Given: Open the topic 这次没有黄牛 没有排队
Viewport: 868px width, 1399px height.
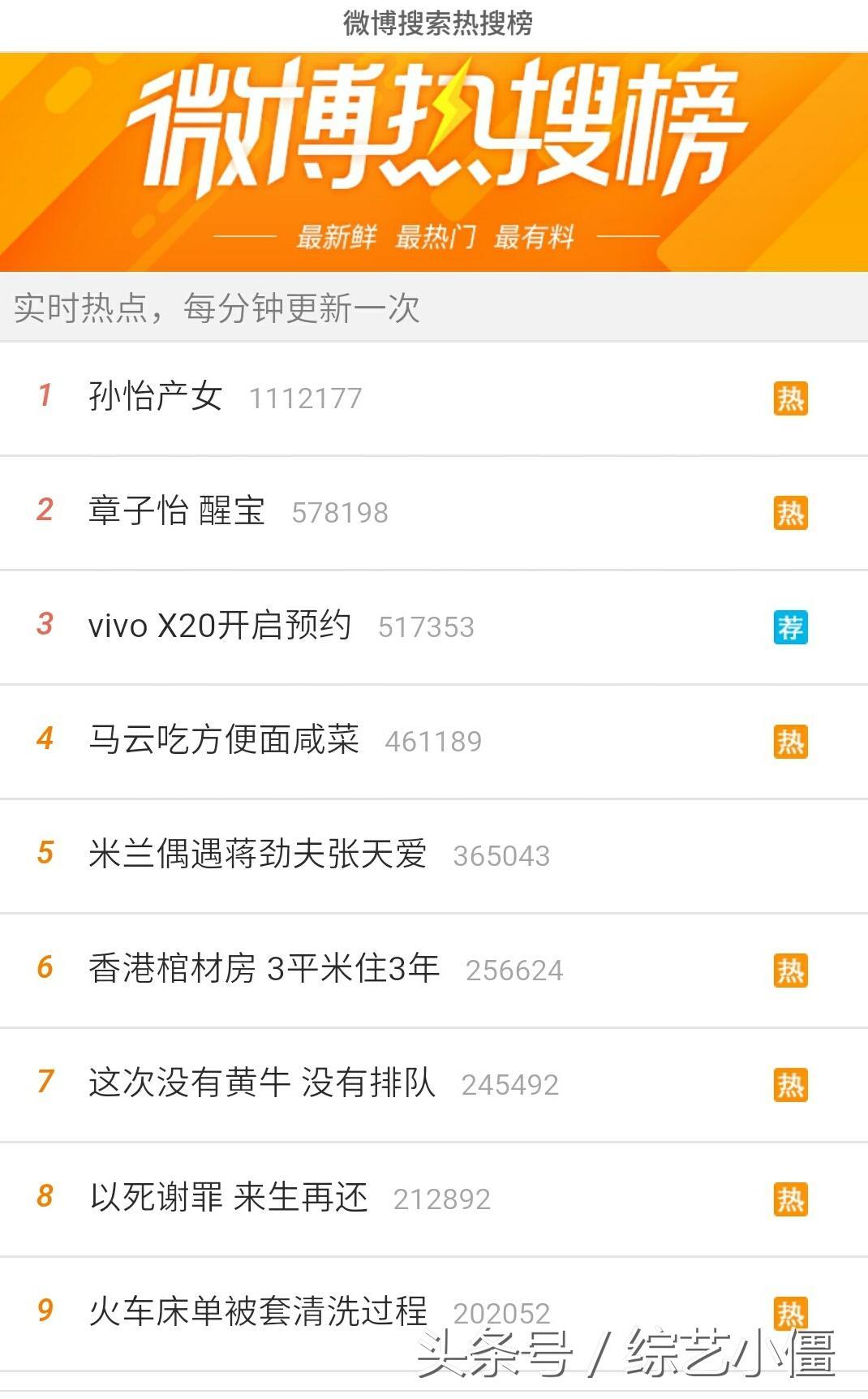Looking at the screenshot, I should pos(434,1085).
